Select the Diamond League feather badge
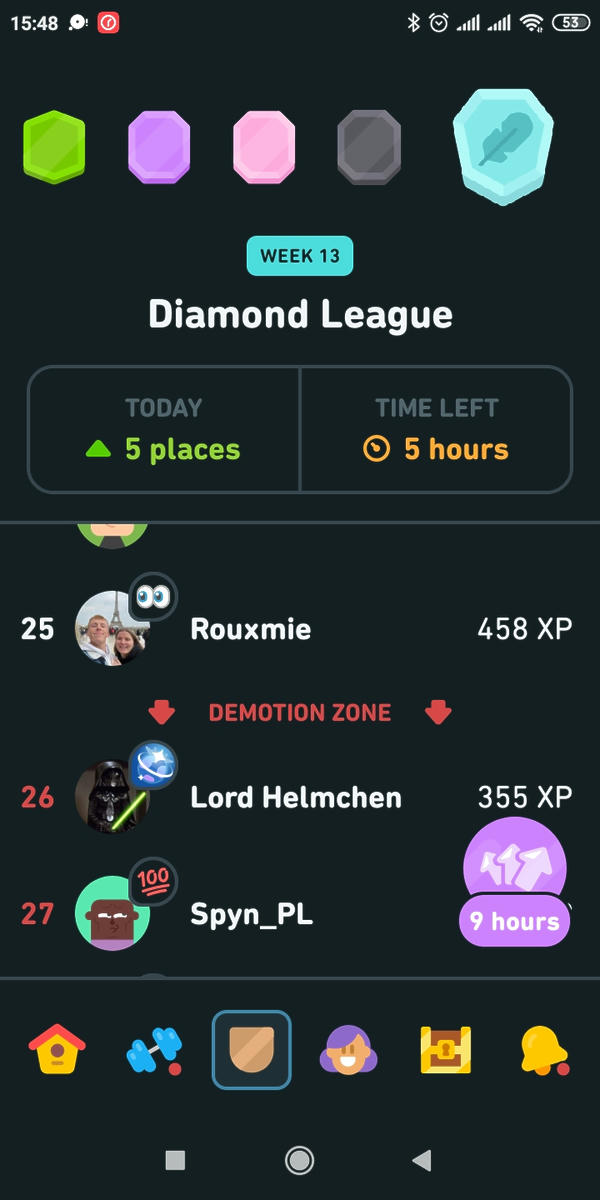600x1200 pixels. pos(503,146)
